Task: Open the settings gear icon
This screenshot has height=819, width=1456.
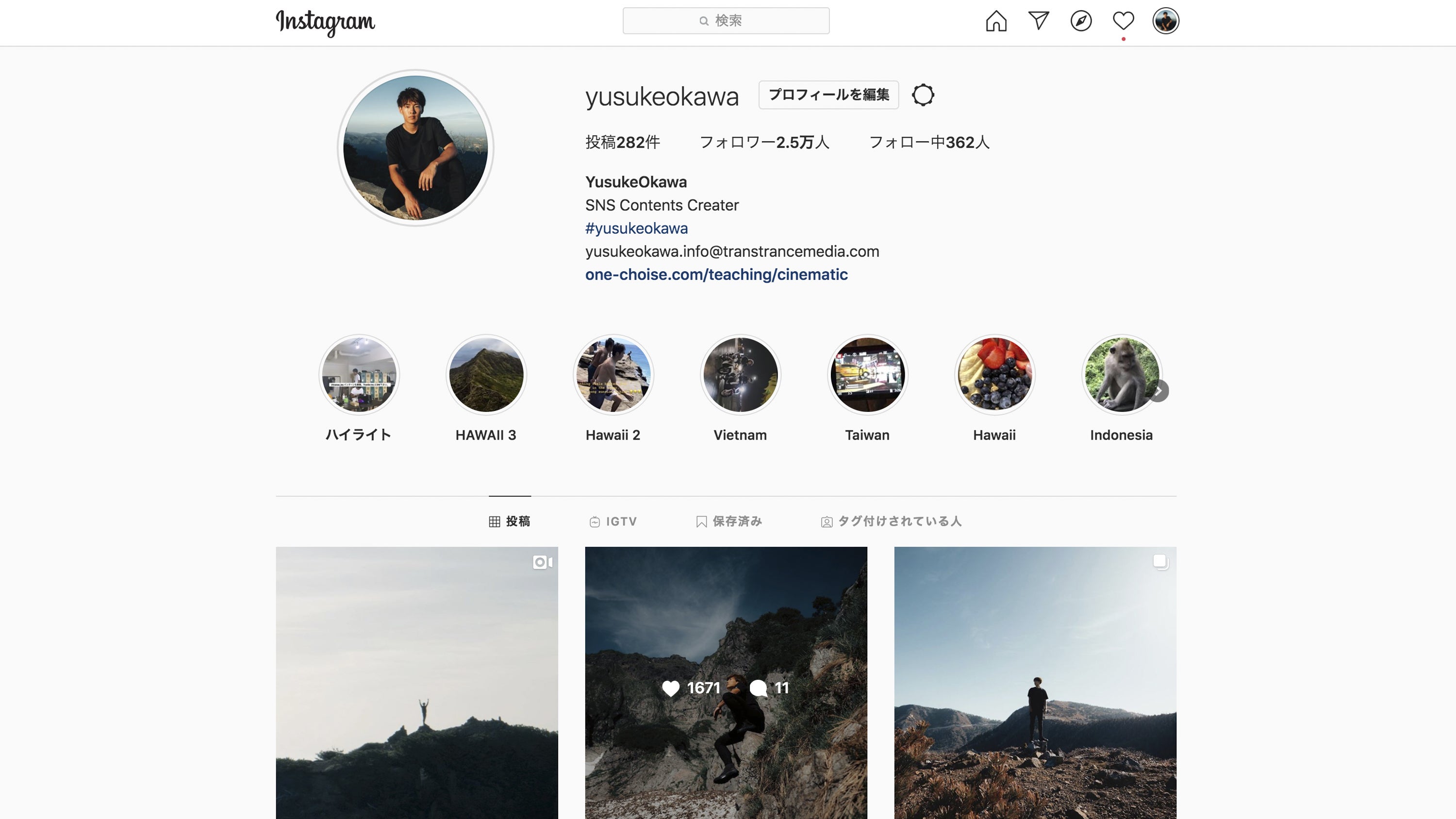Action: (x=923, y=95)
